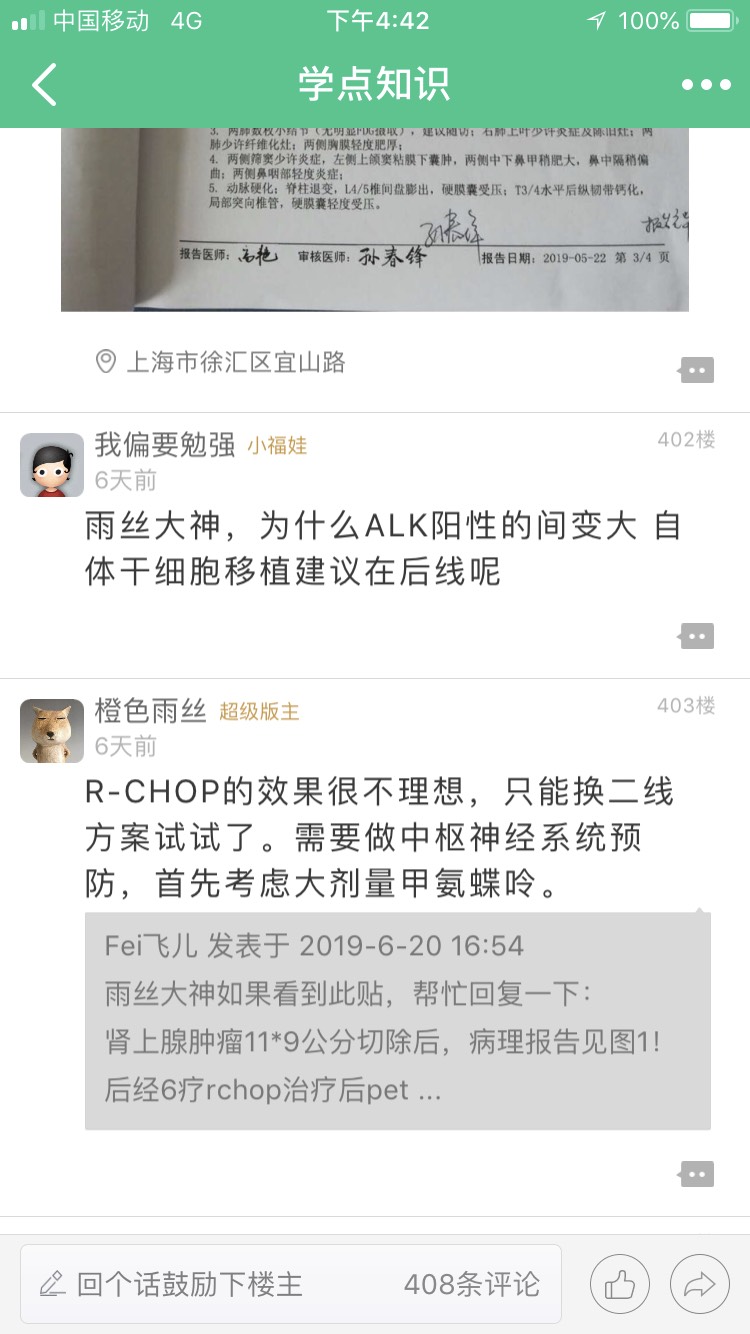The image size is (750, 1334).
Task: Open 我偏要勉强's profile avatar
Action: tap(52, 465)
